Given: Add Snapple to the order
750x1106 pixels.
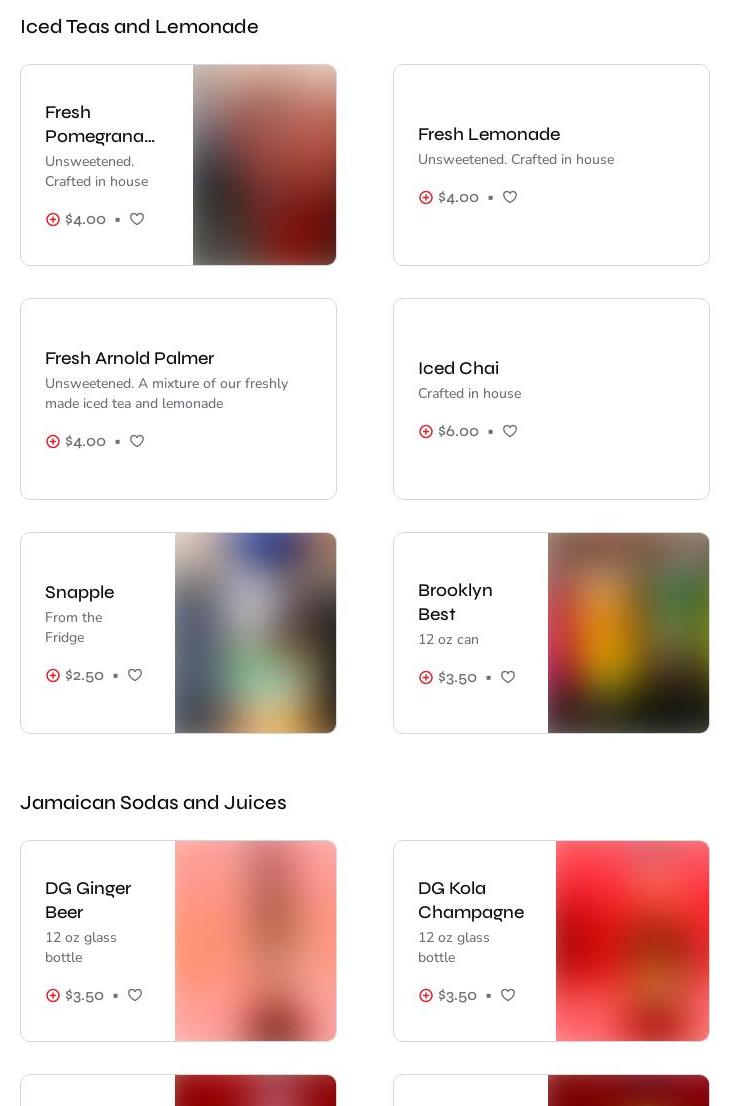Looking at the screenshot, I should (x=53, y=675).
